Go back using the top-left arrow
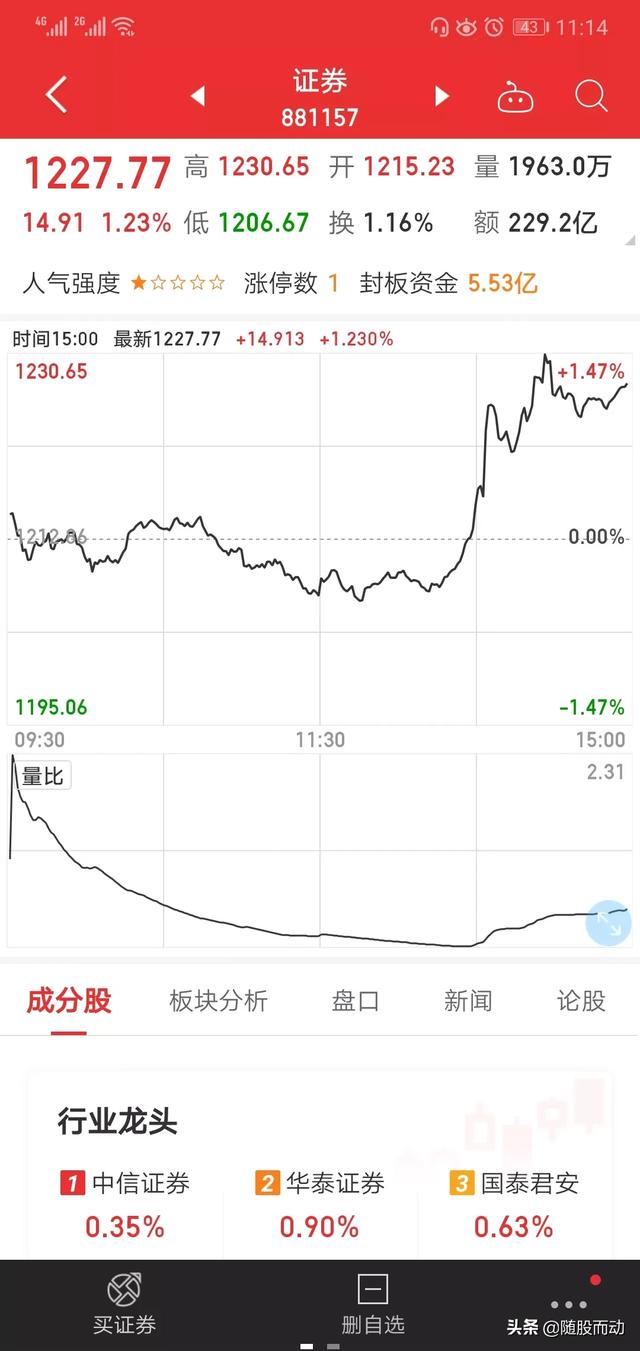The height and width of the screenshot is (1351, 640). pyautogui.click(x=56, y=96)
